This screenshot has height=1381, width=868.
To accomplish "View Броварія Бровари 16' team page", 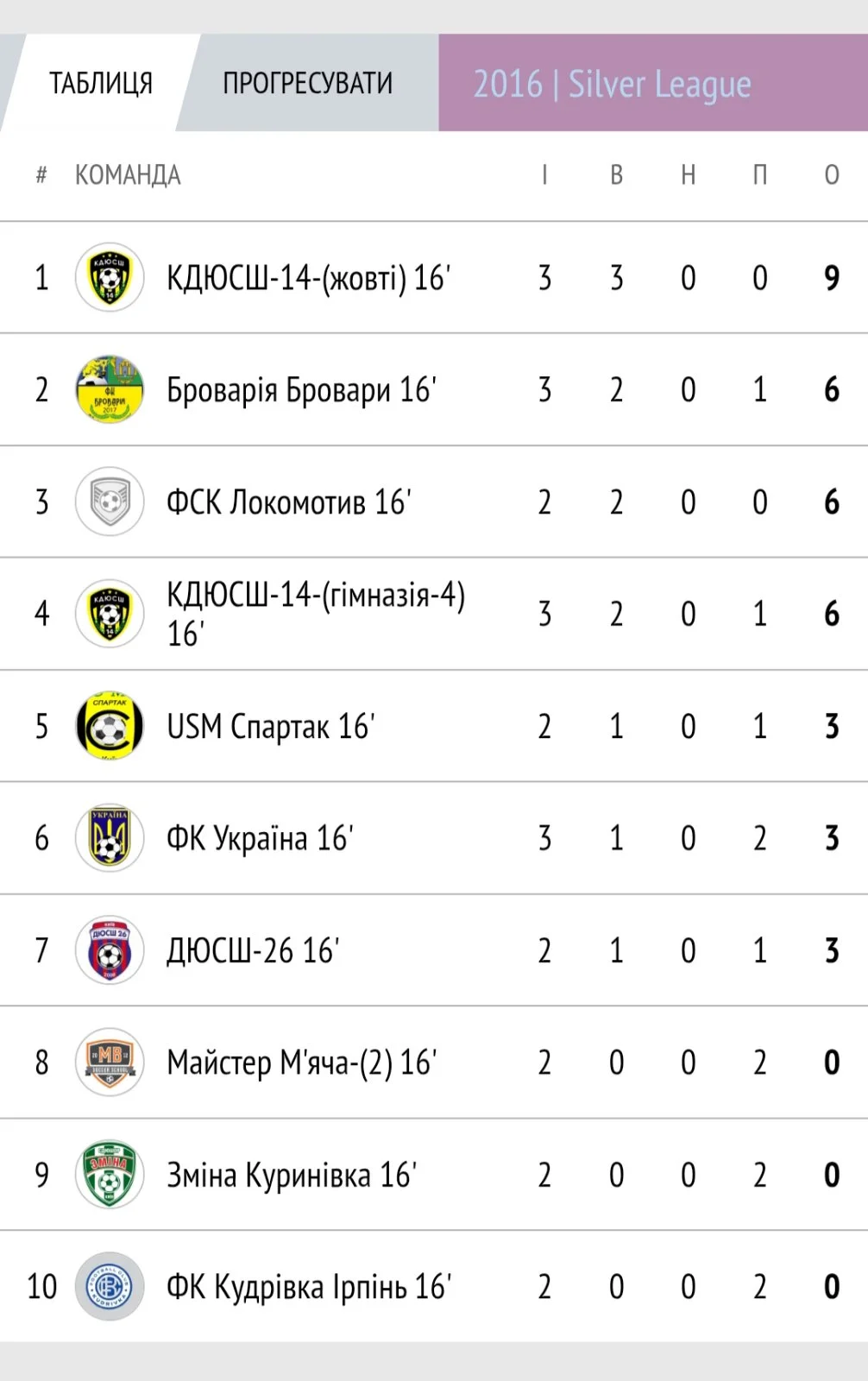I will (301, 390).
